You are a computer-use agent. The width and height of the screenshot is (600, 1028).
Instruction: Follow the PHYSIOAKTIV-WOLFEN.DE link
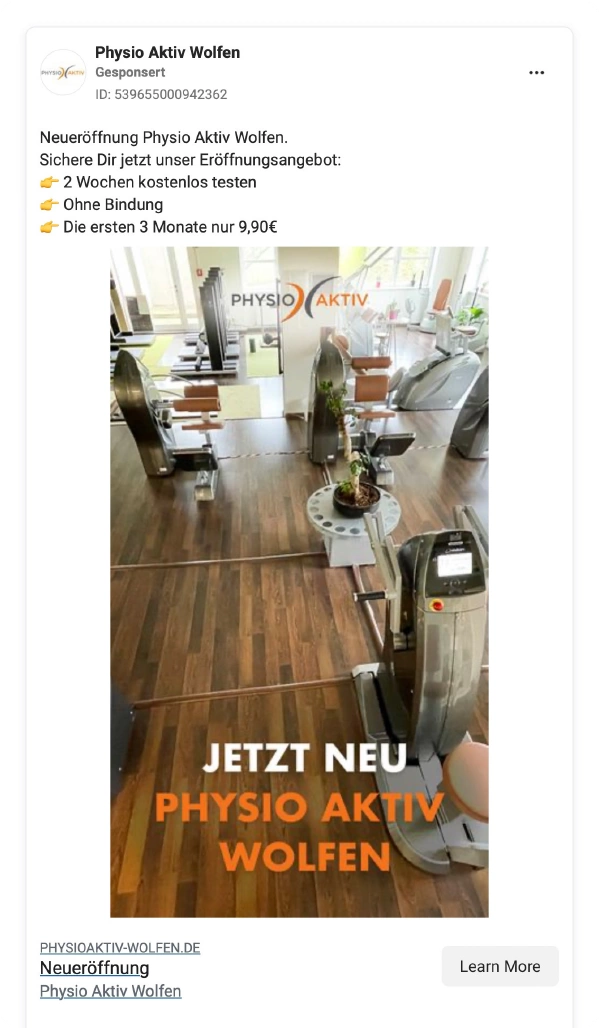120,947
